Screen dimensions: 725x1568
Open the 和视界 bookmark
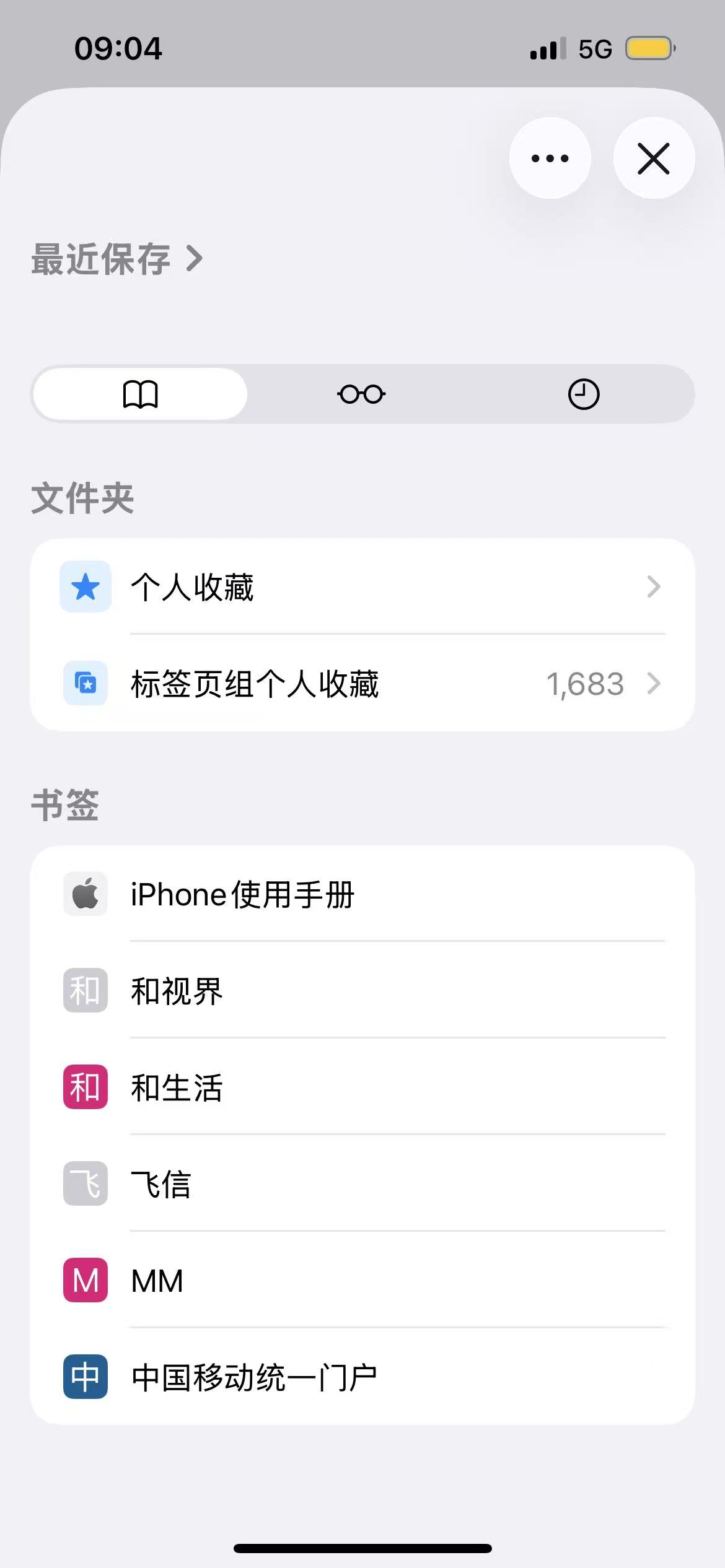[362, 991]
